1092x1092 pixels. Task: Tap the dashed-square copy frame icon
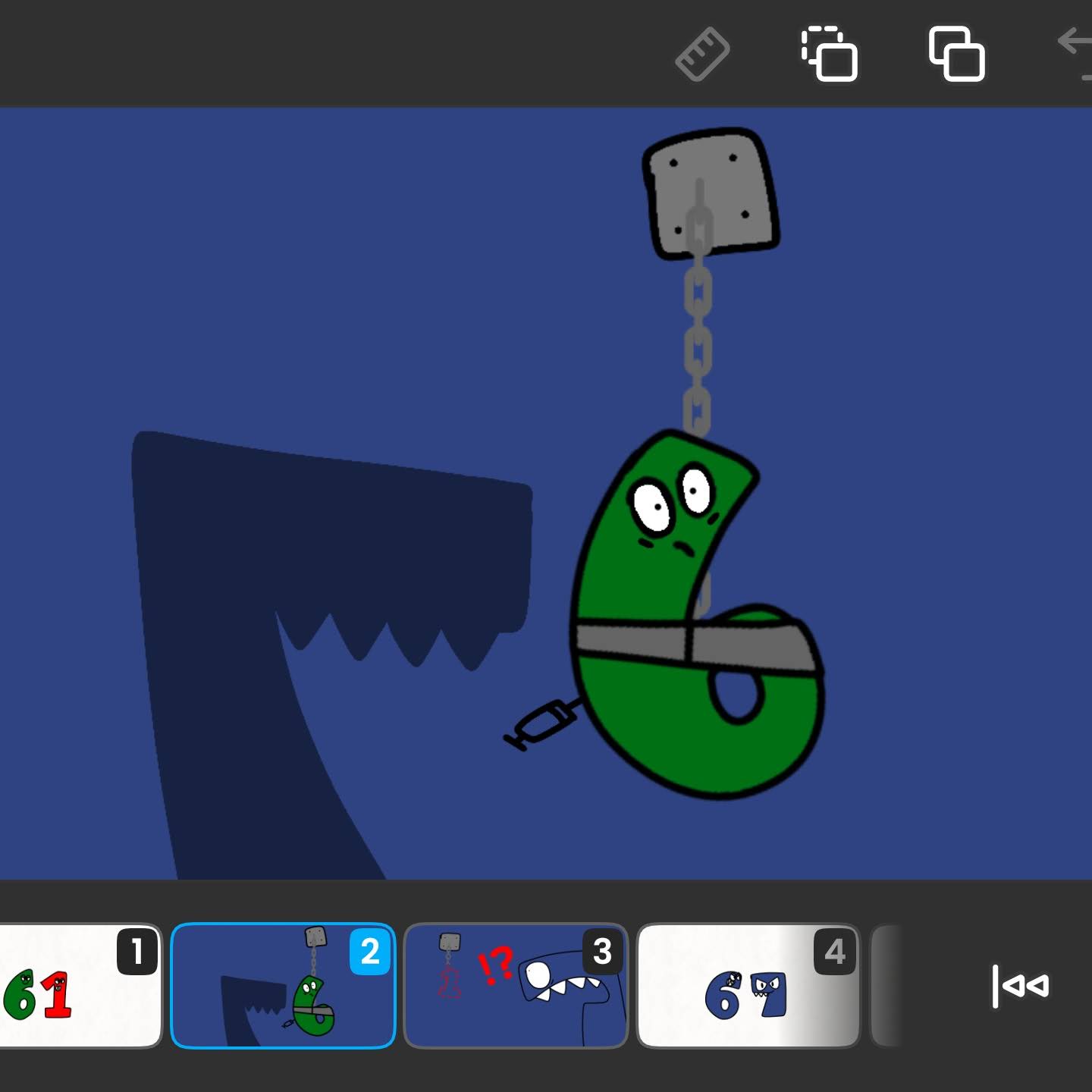pyautogui.click(x=829, y=54)
